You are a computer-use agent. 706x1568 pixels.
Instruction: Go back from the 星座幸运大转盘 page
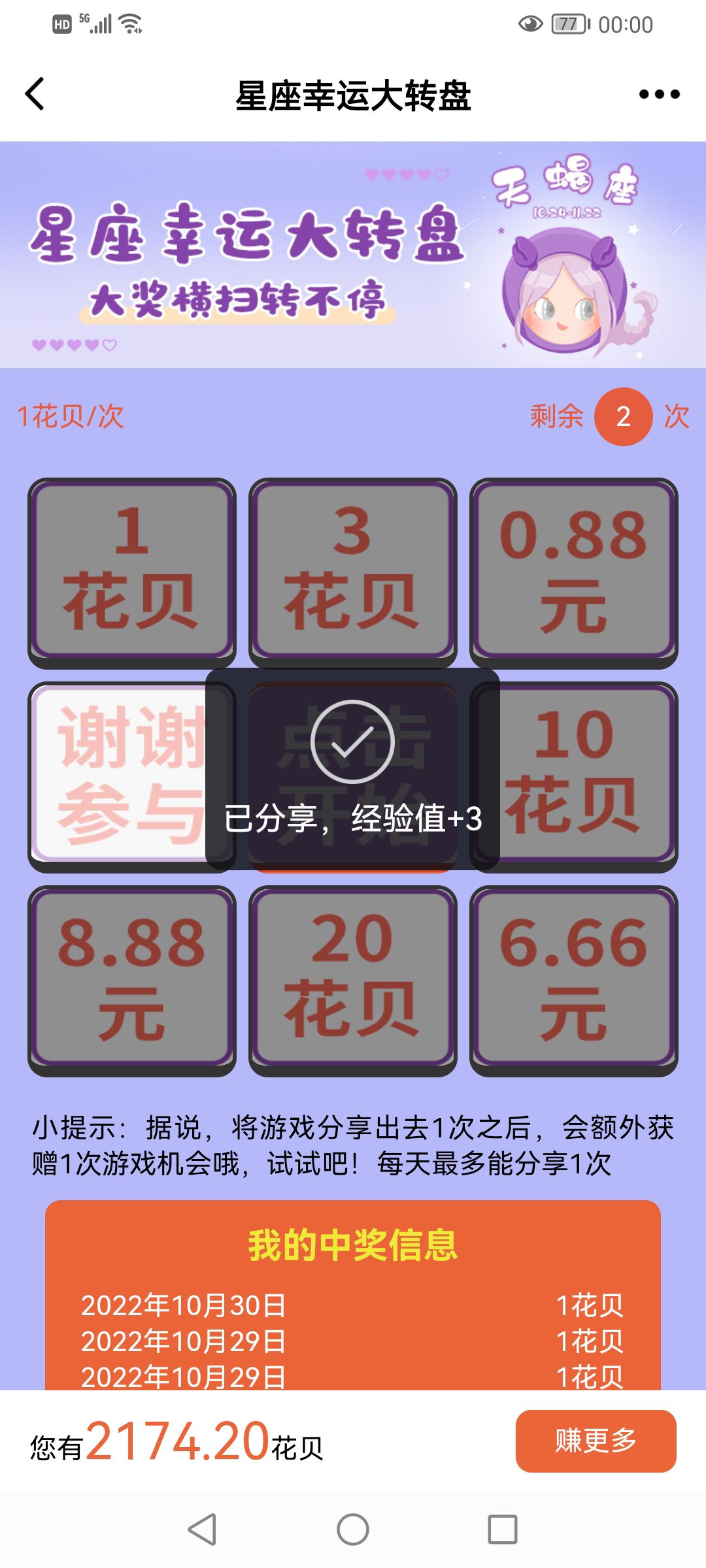point(35,94)
